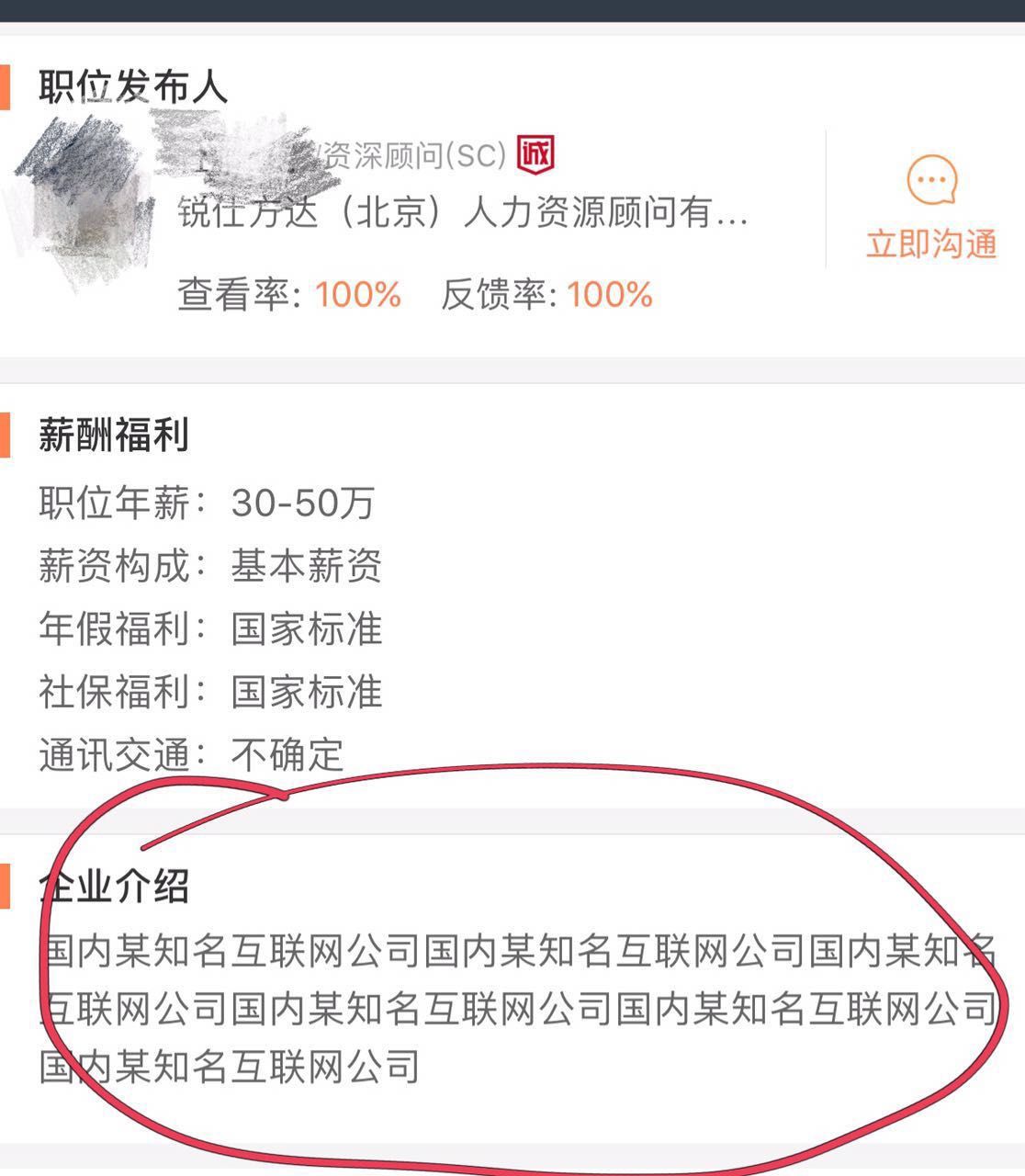
Task: Click 国家标准 beside 社保福利
Action: click(307, 693)
